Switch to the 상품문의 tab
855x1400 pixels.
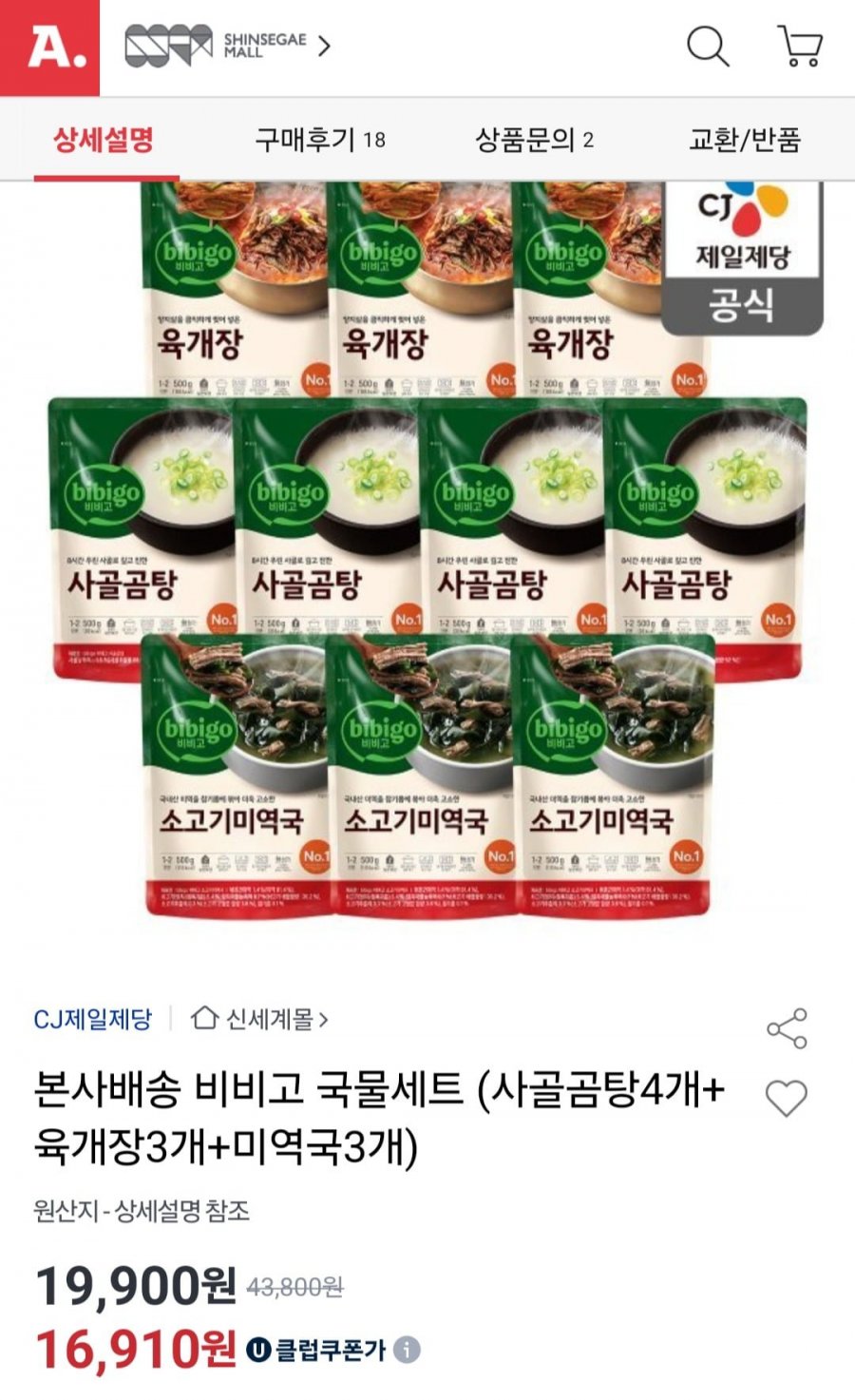[x=534, y=141]
